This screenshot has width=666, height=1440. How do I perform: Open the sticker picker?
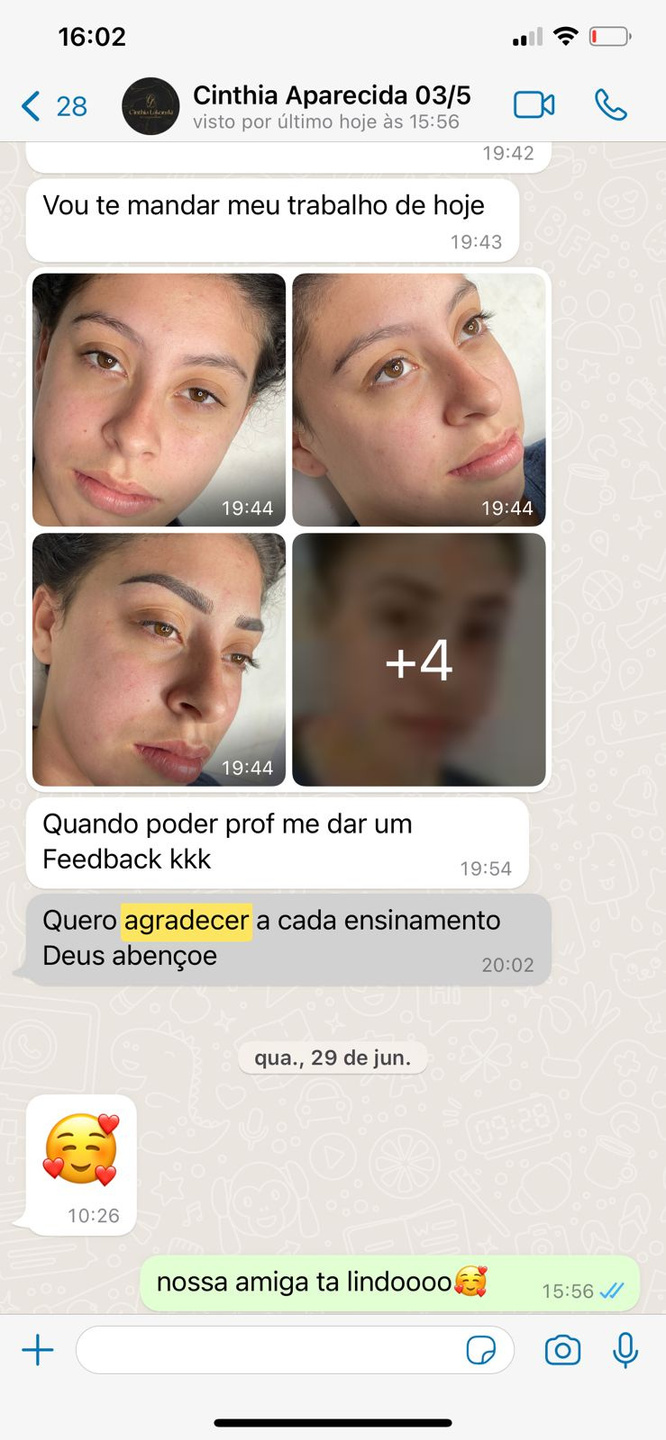[x=481, y=1351]
